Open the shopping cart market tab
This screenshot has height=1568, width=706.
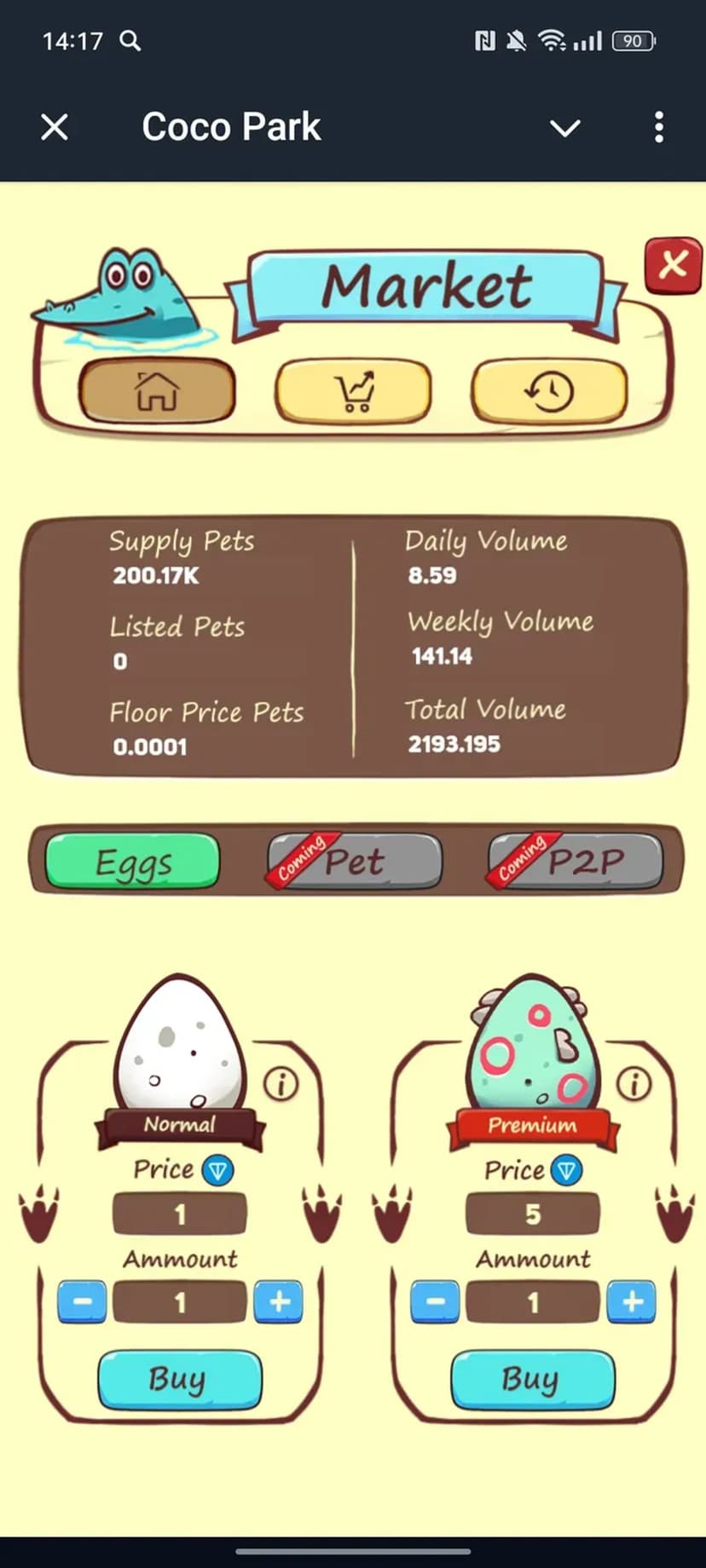353,391
